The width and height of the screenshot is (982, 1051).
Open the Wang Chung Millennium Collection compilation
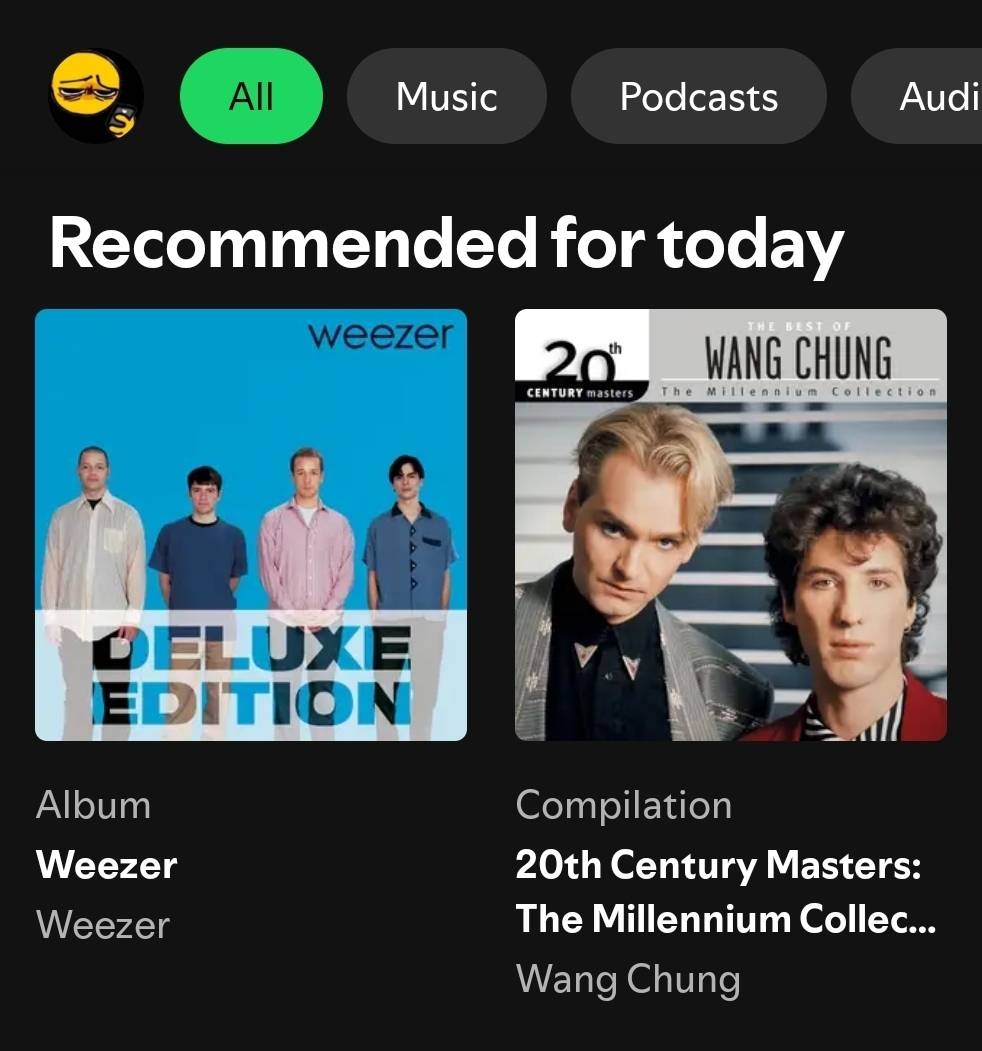tap(730, 525)
